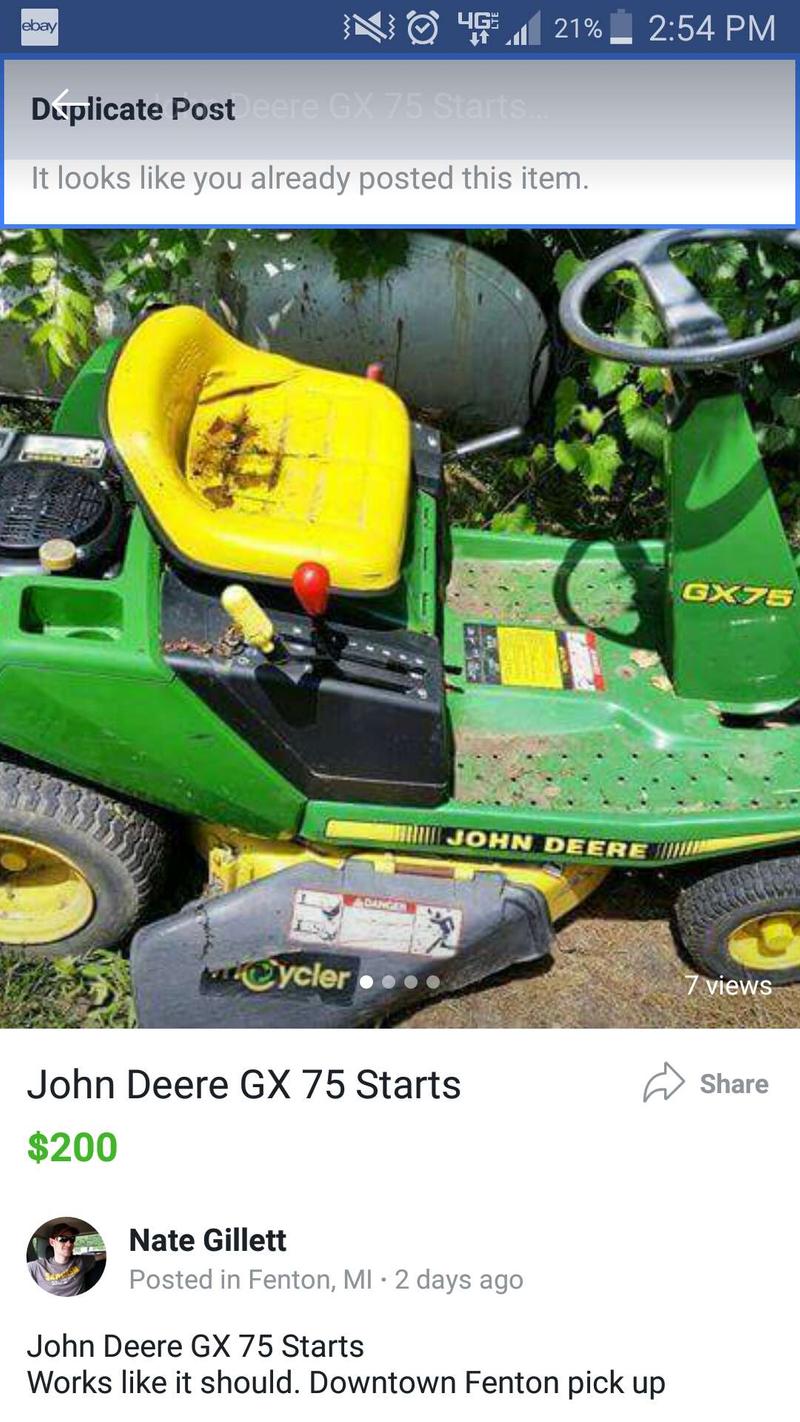The image size is (800, 1422).
Task: View Nate Gillett's profile picture
Action: coord(66,1257)
